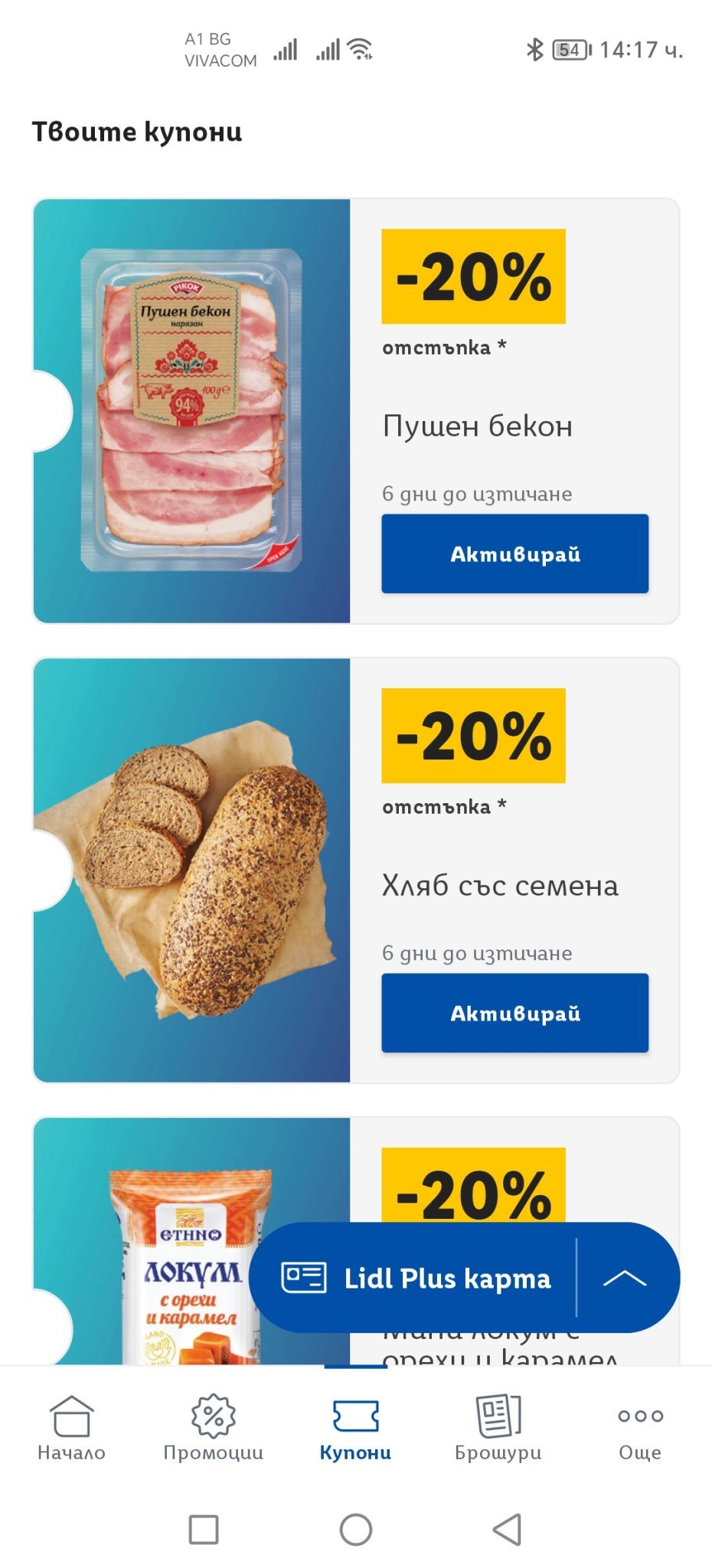
Task: Activate the Пушен бекон coupon
Action: click(514, 554)
